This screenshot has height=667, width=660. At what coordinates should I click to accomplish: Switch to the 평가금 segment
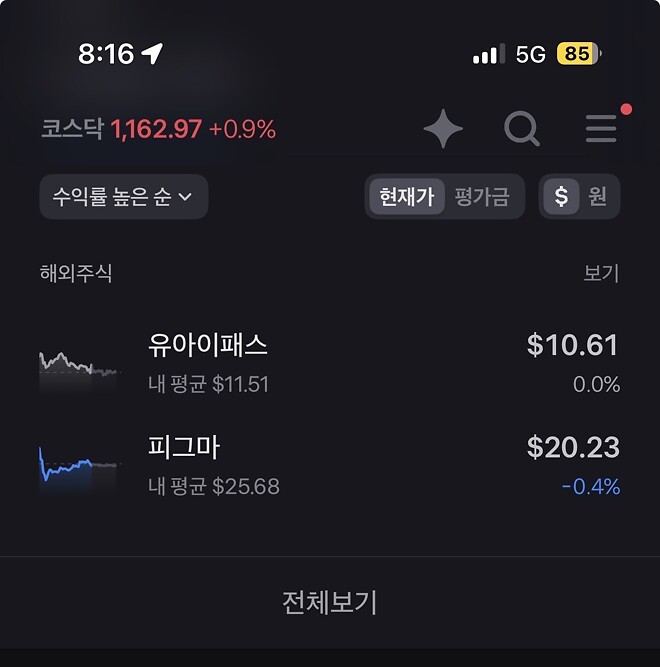(482, 197)
